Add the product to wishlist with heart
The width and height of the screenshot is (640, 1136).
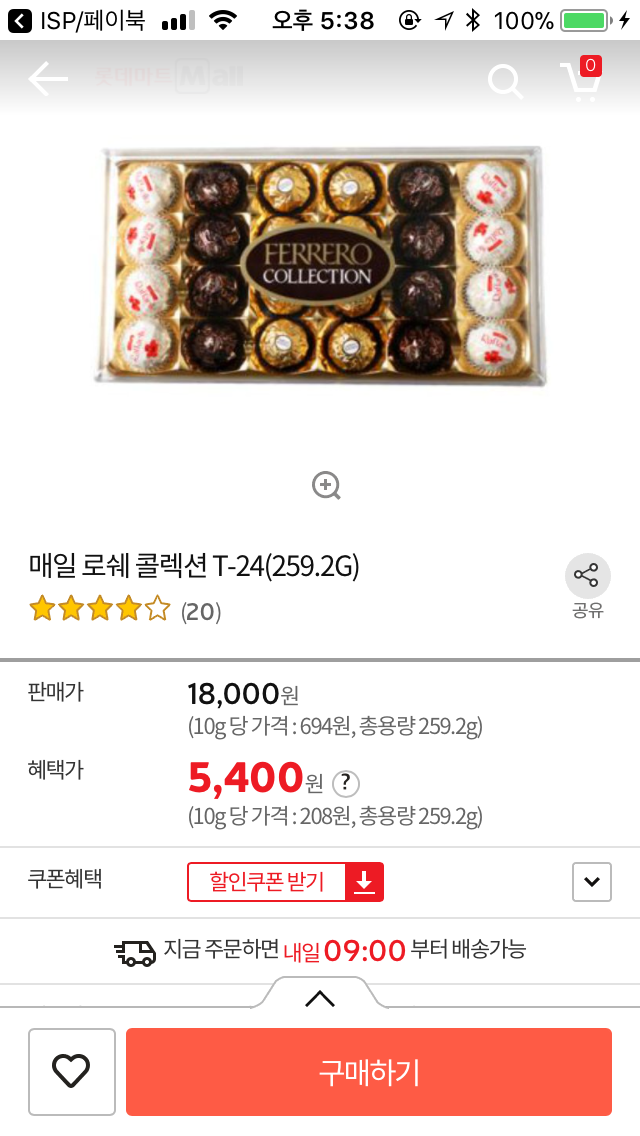71,1071
